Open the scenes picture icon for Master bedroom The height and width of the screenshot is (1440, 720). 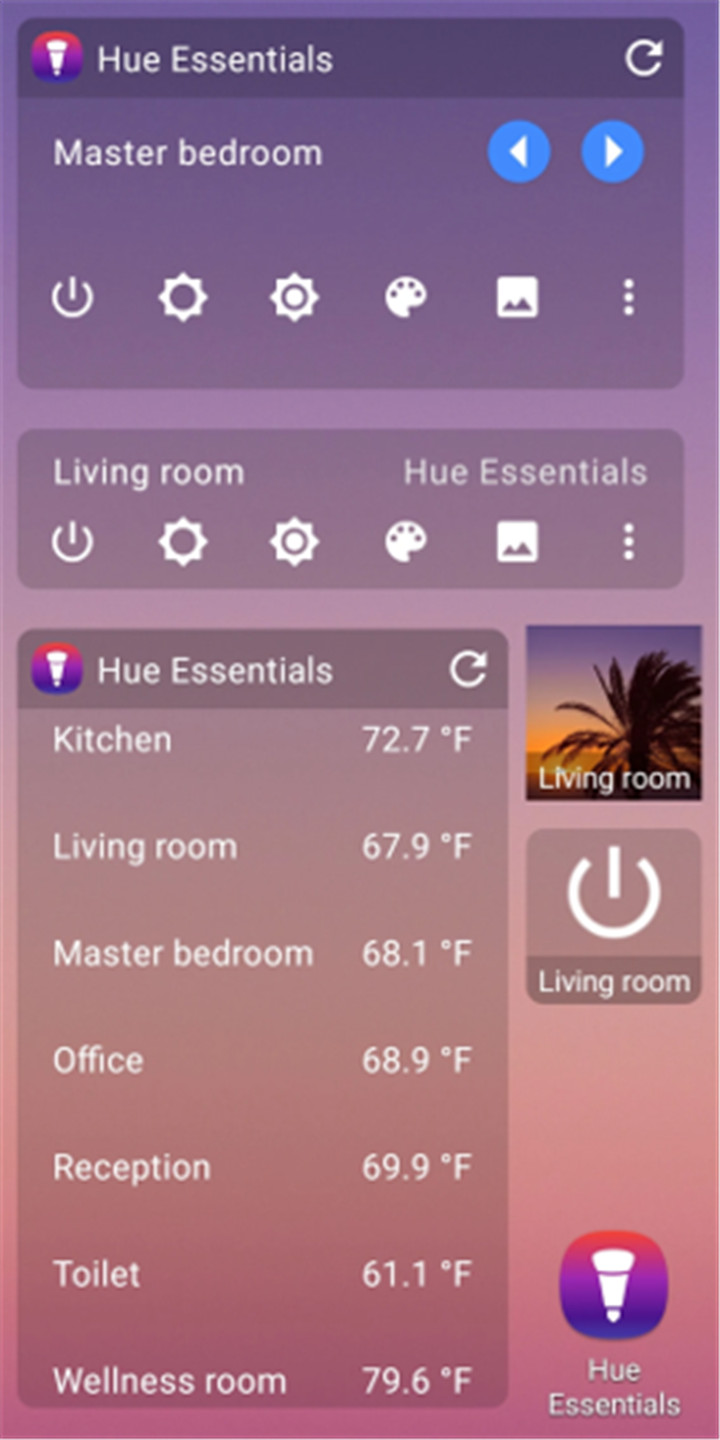517,298
